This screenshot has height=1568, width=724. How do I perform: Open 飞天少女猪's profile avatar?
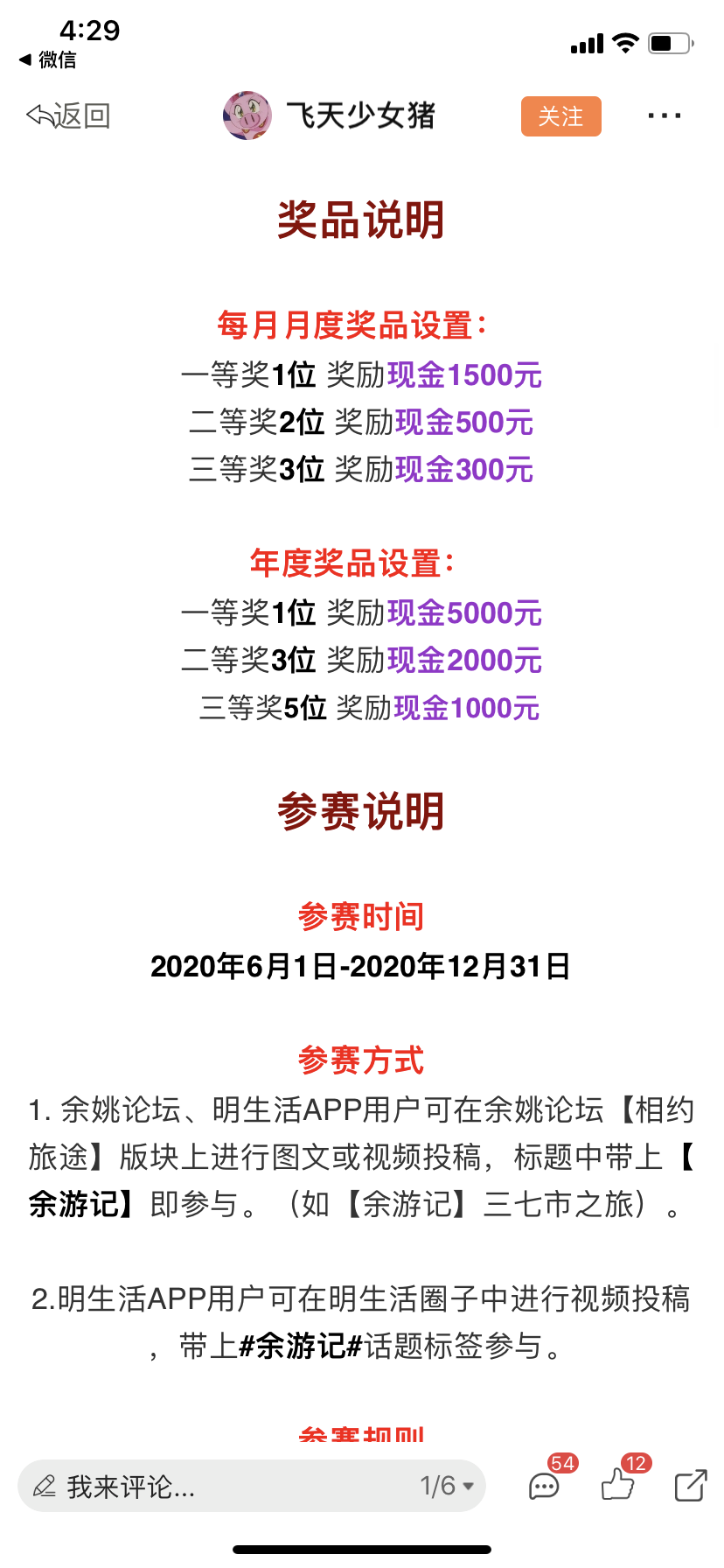[x=247, y=115]
